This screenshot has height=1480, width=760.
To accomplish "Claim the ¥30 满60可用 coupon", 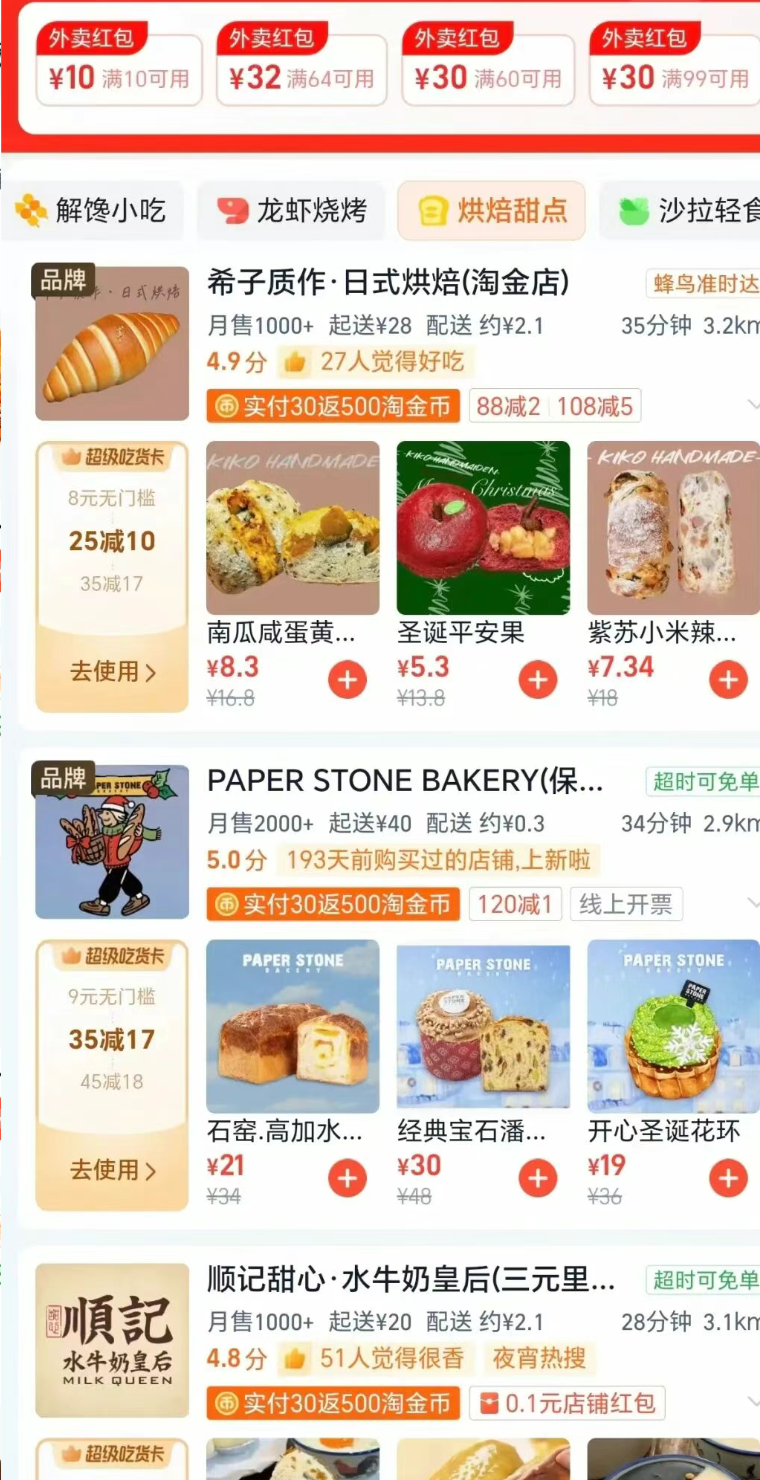I will [x=488, y=69].
